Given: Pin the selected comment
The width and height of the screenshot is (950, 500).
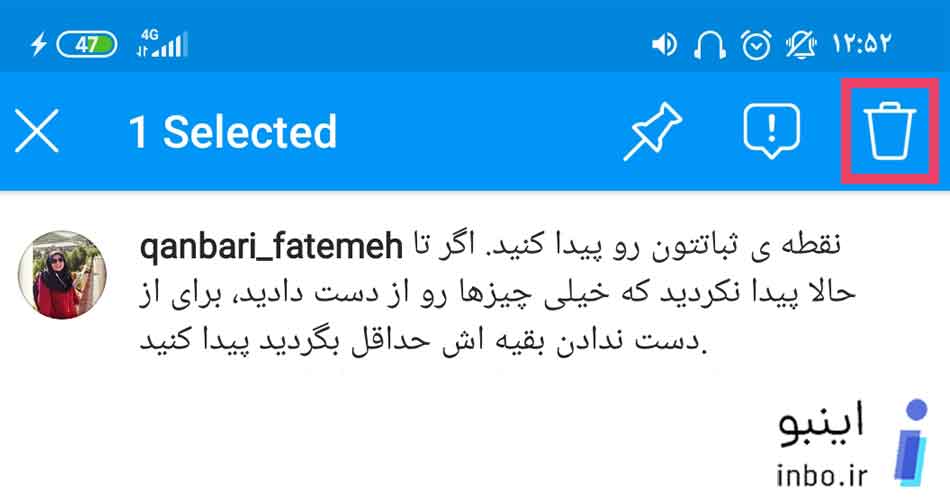Looking at the screenshot, I should coord(652,132).
